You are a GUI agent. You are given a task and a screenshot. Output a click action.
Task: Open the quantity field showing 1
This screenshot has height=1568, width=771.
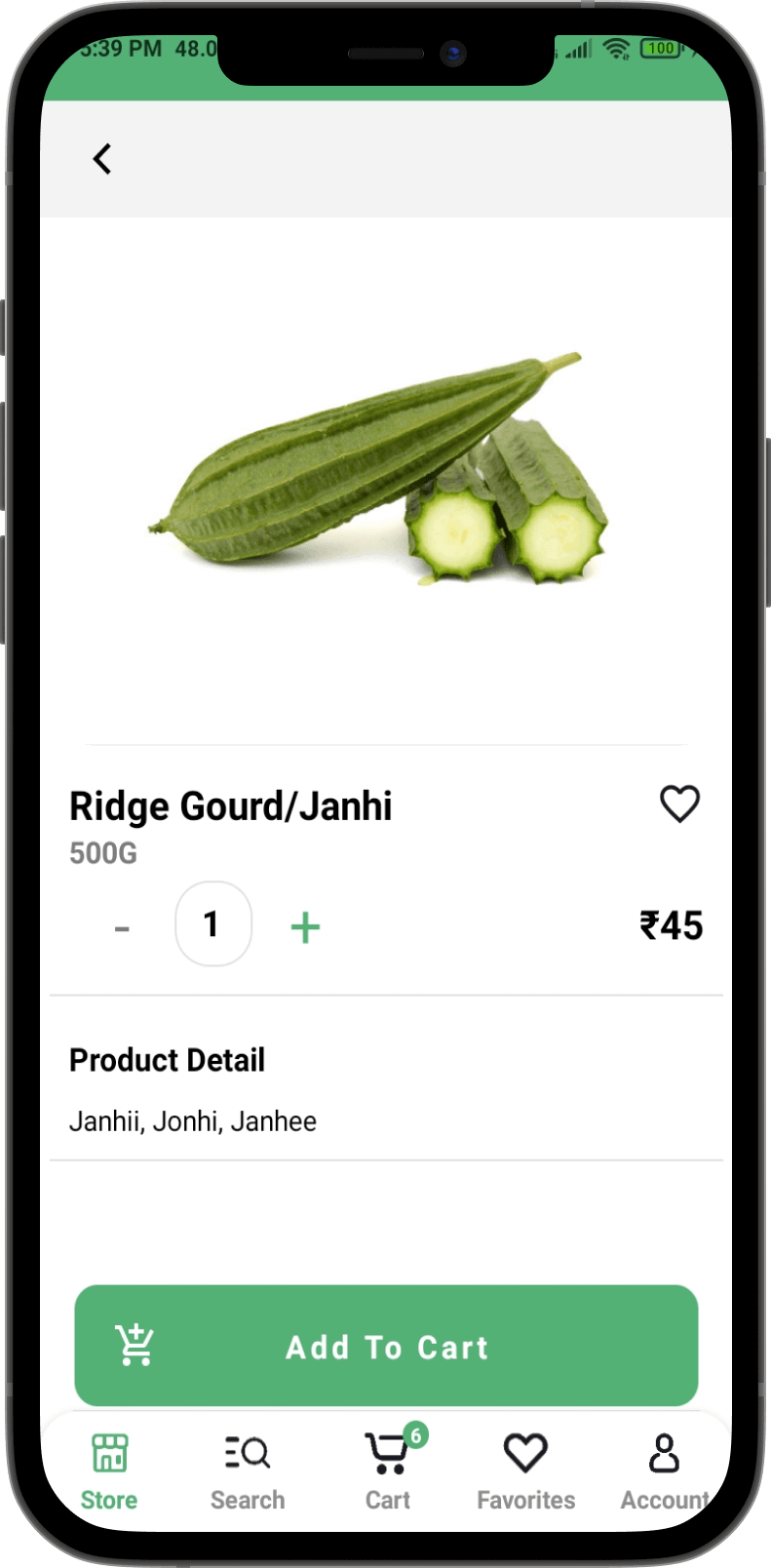pos(213,924)
